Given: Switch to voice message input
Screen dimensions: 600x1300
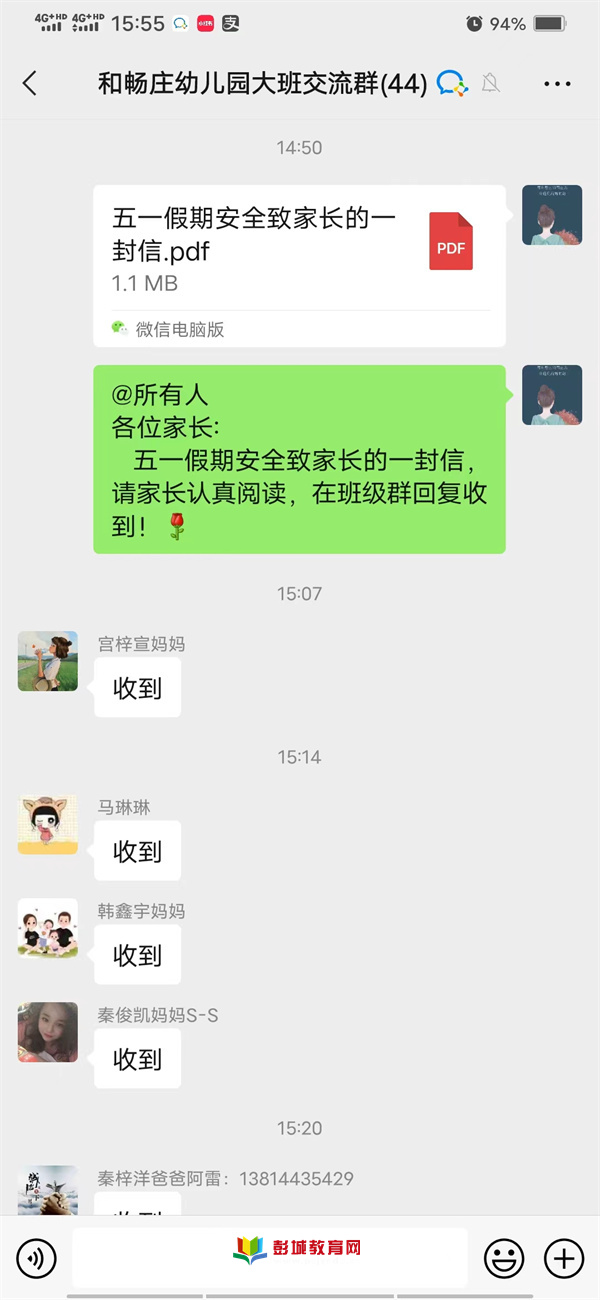Looking at the screenshot, I should 37,1257.
